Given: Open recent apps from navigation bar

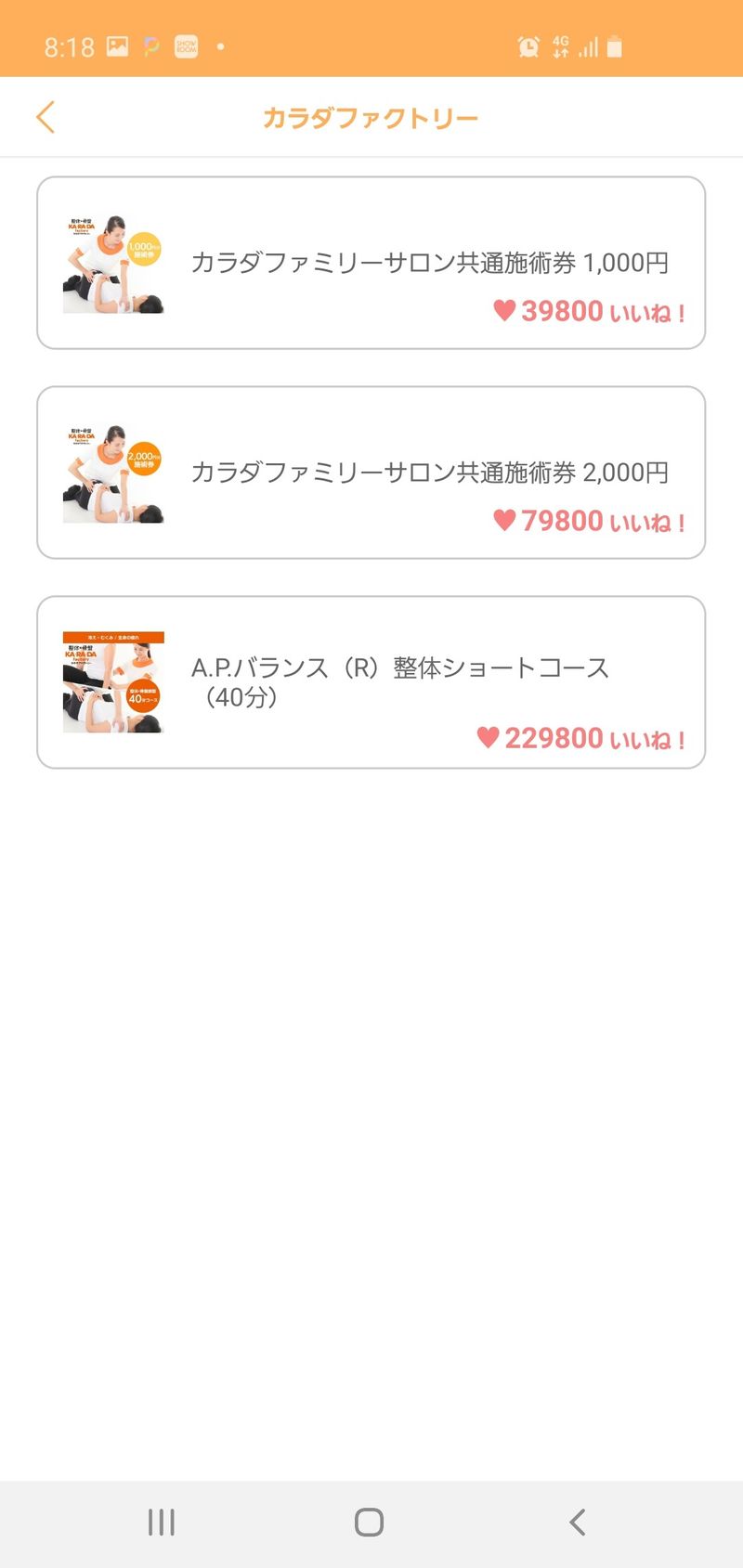Looking at the screenshot, I should click(162, 1523).
